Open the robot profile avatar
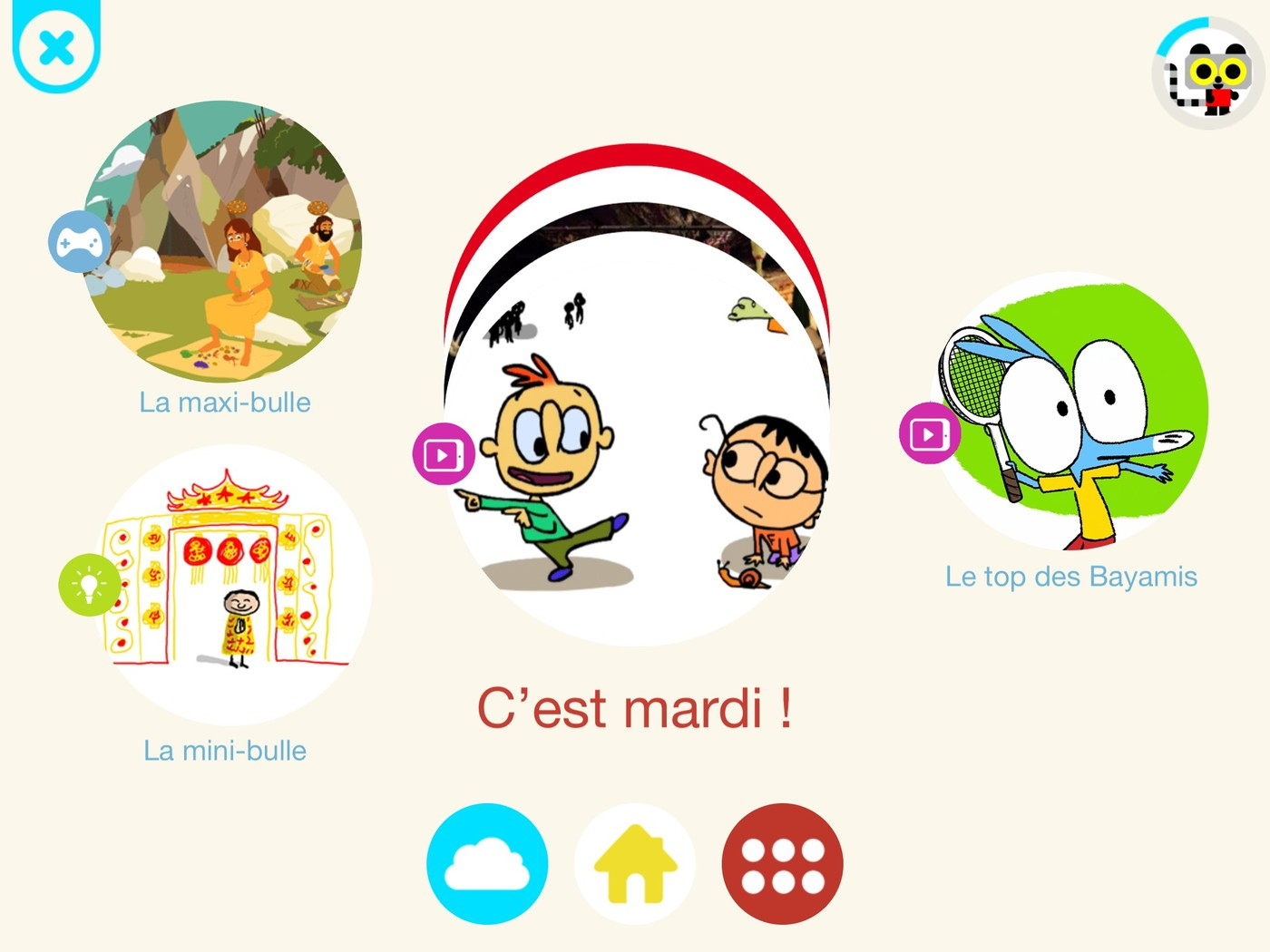This screenshot has width=1270, height=952. 1207,74
